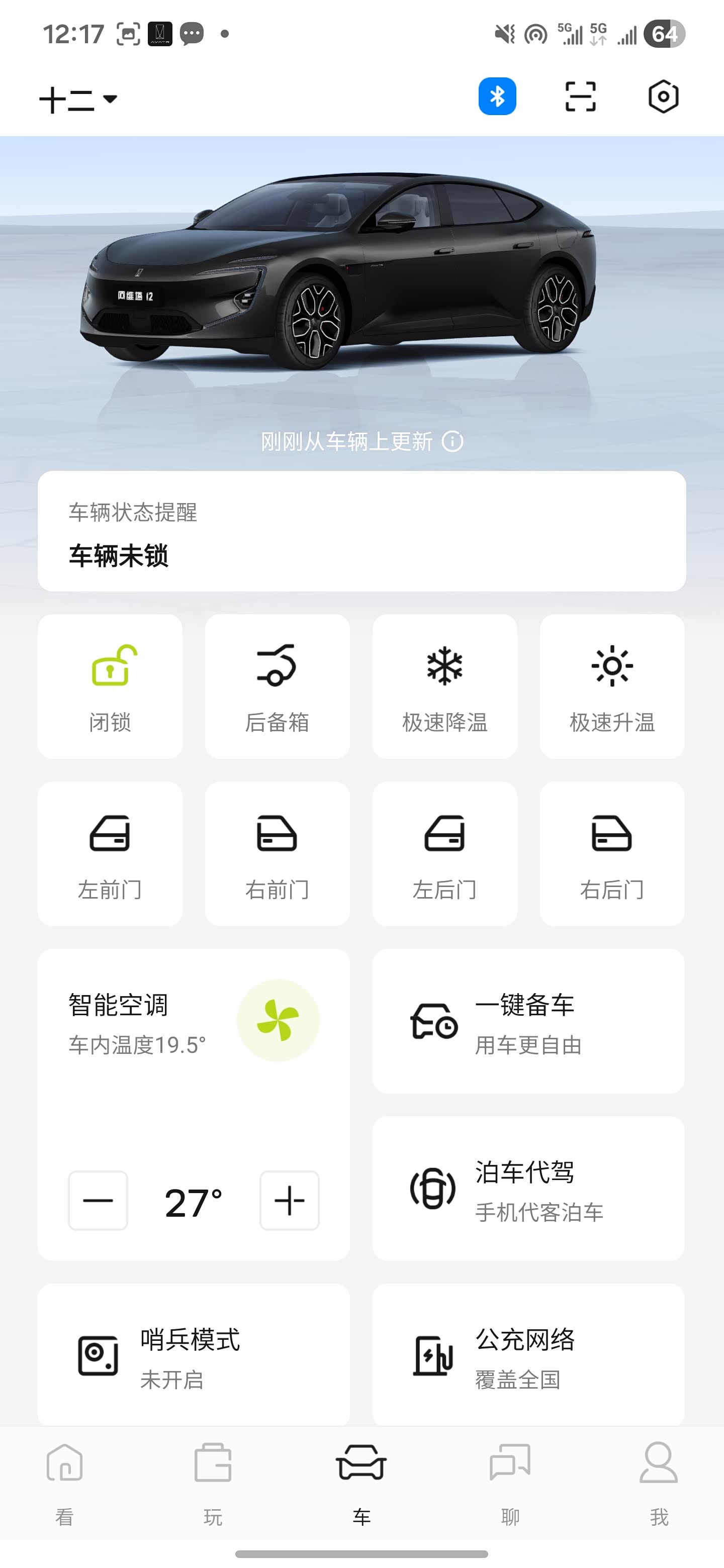The height and width of the screenshot is (1568, 724).
Task: Open the vehicle selector dropdown 十二
Action: pyautogui.click(x=78, y=99)
